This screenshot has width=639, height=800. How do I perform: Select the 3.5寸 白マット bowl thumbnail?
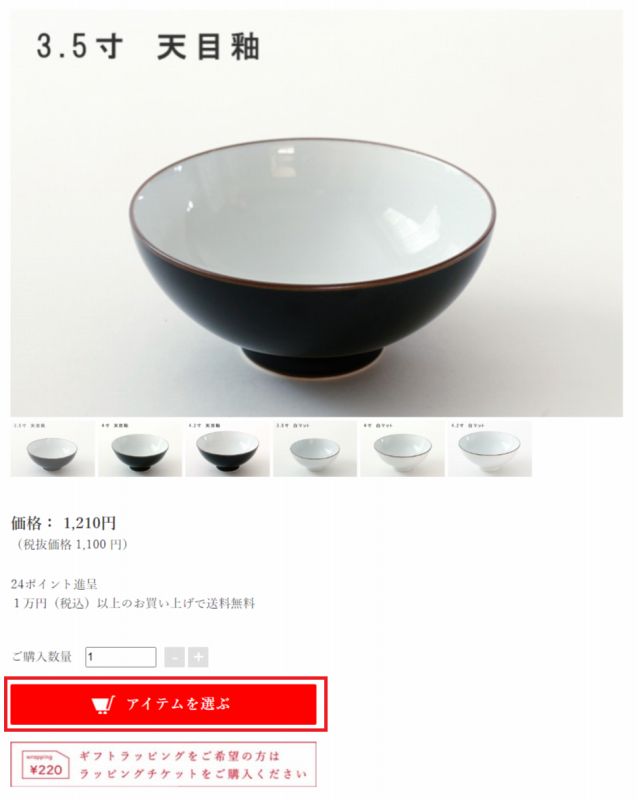point(314,449)
